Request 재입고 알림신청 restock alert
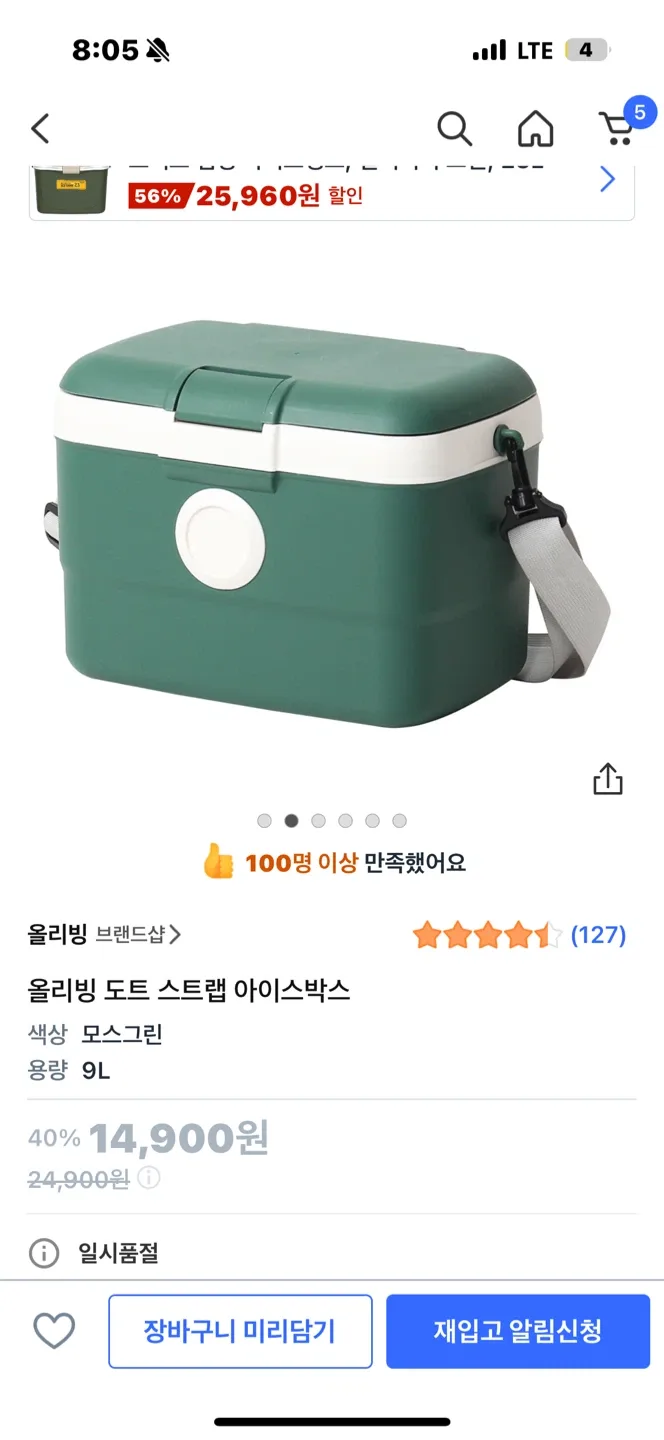664x1440 pixels. [518, 1331]
